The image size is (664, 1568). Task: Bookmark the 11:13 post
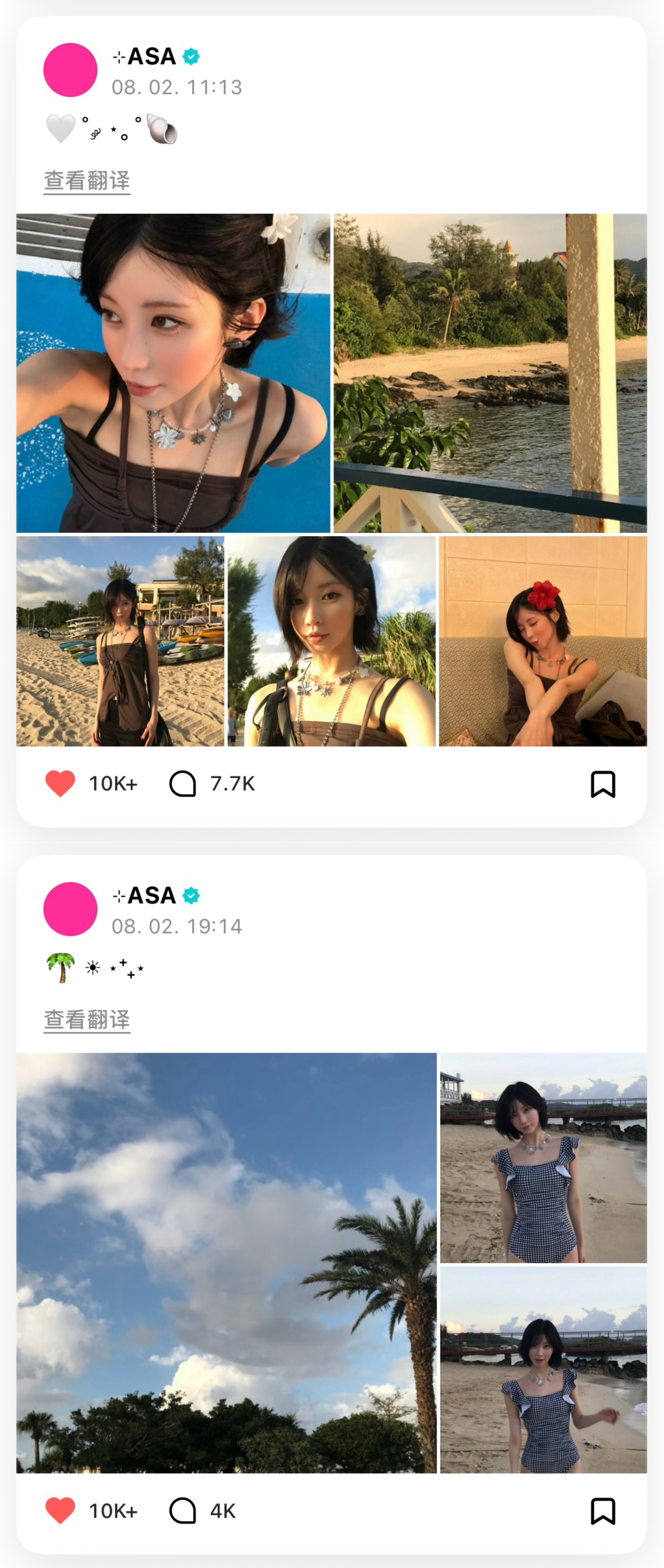tap(603, 784)
